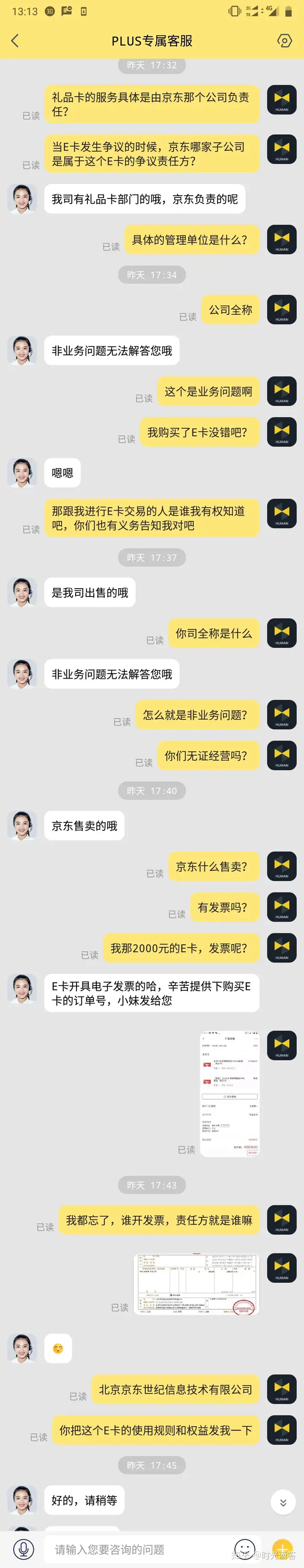Go back from PLUS专属客服 chat
This screenshot has height=1568, width=304.
[x=15, y=41]
